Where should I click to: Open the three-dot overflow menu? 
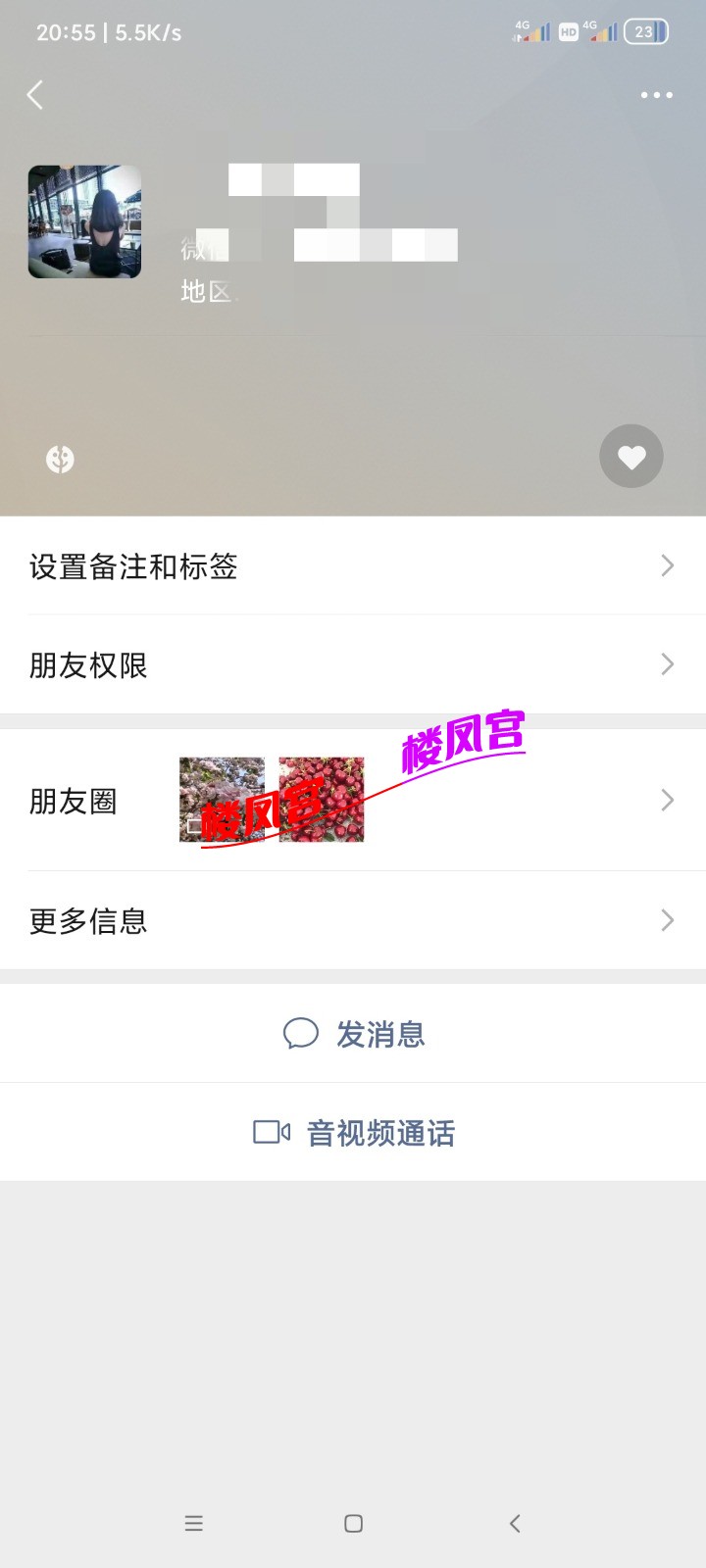point(656,95)
